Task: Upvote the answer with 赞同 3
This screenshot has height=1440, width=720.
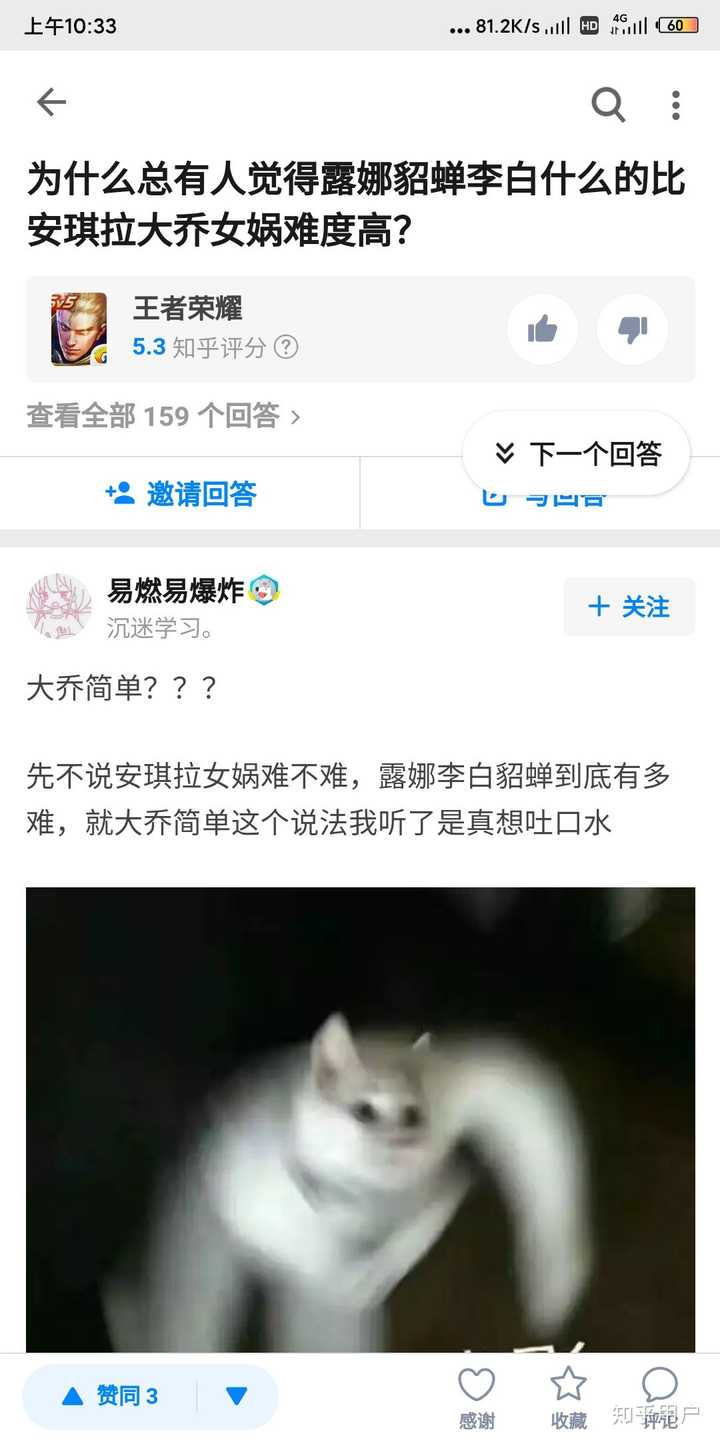Action: [110, 1396]
